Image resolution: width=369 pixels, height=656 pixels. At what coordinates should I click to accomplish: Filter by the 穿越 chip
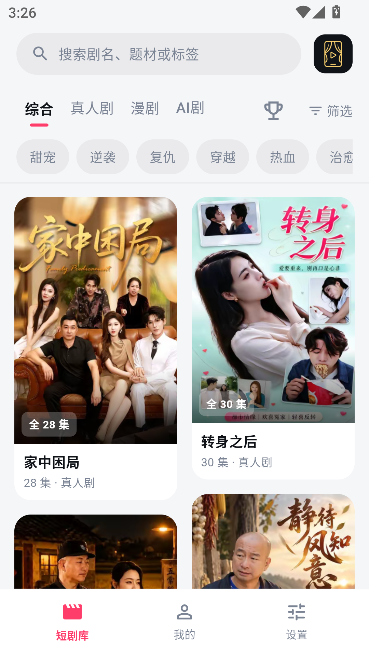pos(223,157)
